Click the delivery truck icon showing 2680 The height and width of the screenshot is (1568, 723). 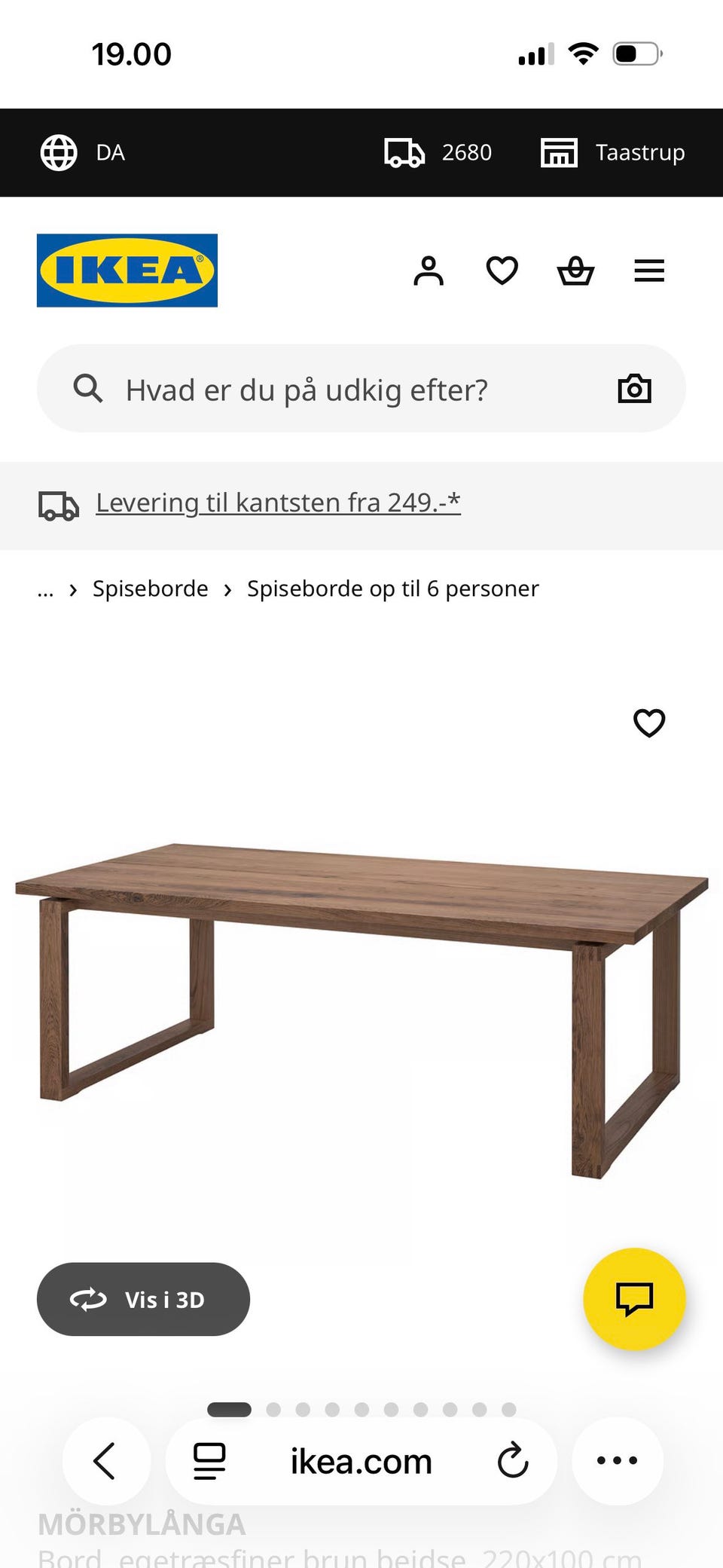coord(404,151)
